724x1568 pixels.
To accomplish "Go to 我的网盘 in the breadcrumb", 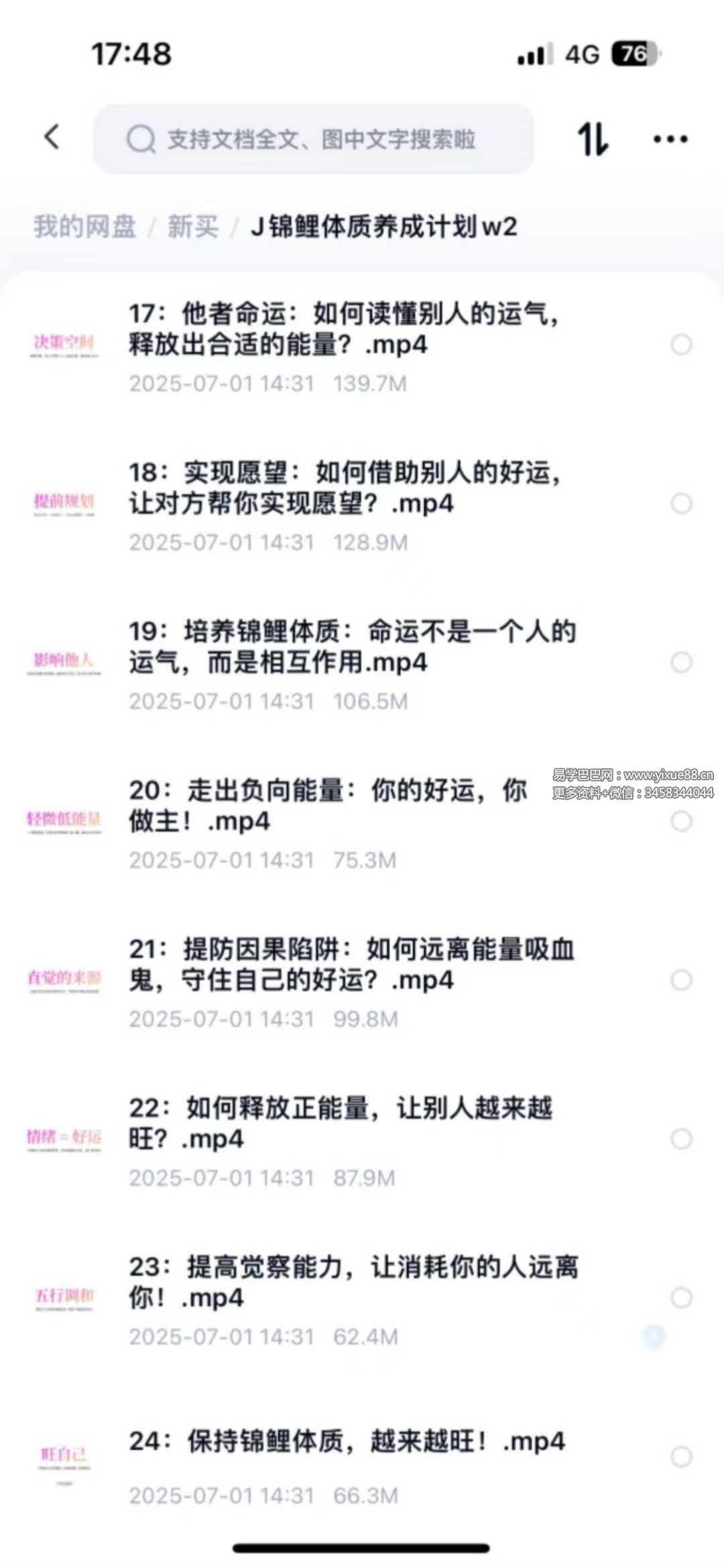I will (x=84, y=227).
